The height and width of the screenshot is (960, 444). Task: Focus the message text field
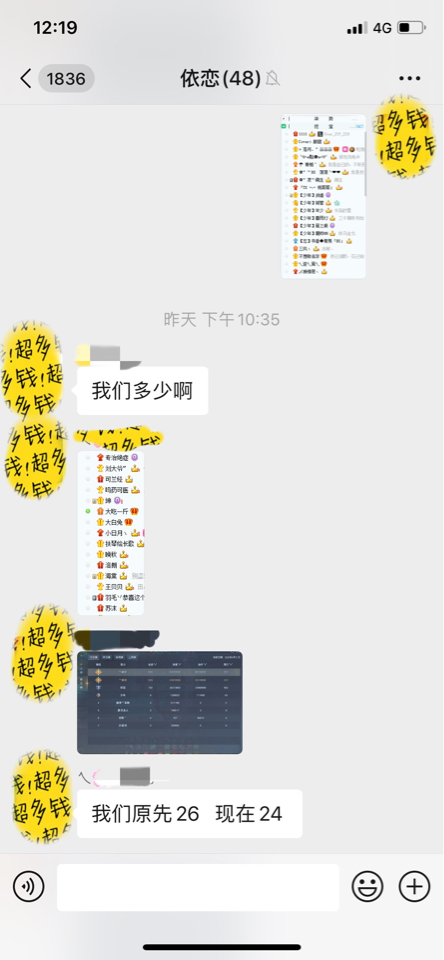[x=198, y=887]
